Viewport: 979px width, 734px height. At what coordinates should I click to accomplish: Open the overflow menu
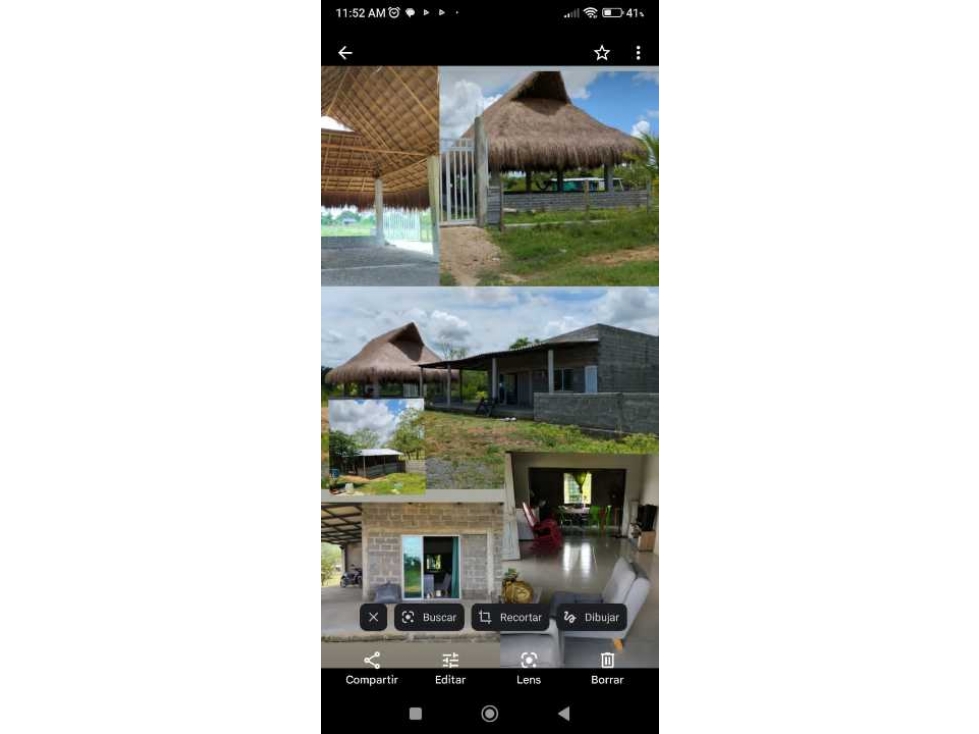pyautogui.click(x=638, y=53)
